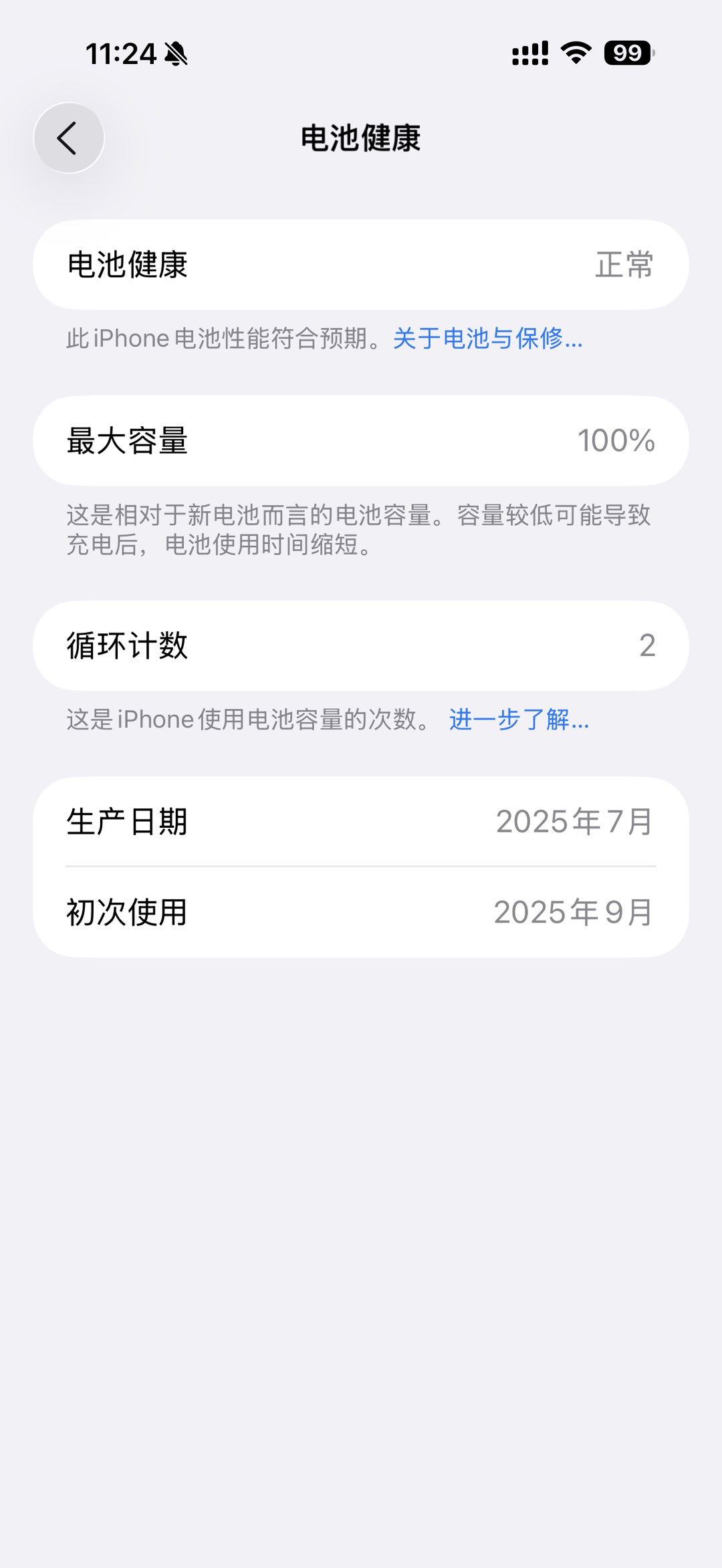The image size is (722, 1568).
Task: Open the 关于电池与保修 link
Action: [x=487, y=339]
